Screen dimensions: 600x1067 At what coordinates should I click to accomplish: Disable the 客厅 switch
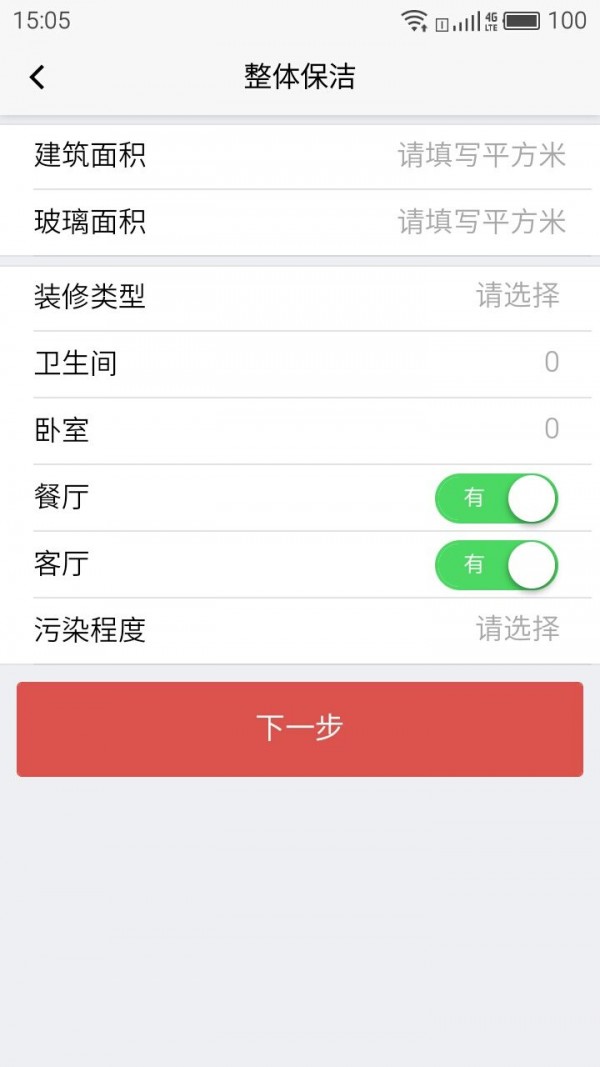pos(496,565)
